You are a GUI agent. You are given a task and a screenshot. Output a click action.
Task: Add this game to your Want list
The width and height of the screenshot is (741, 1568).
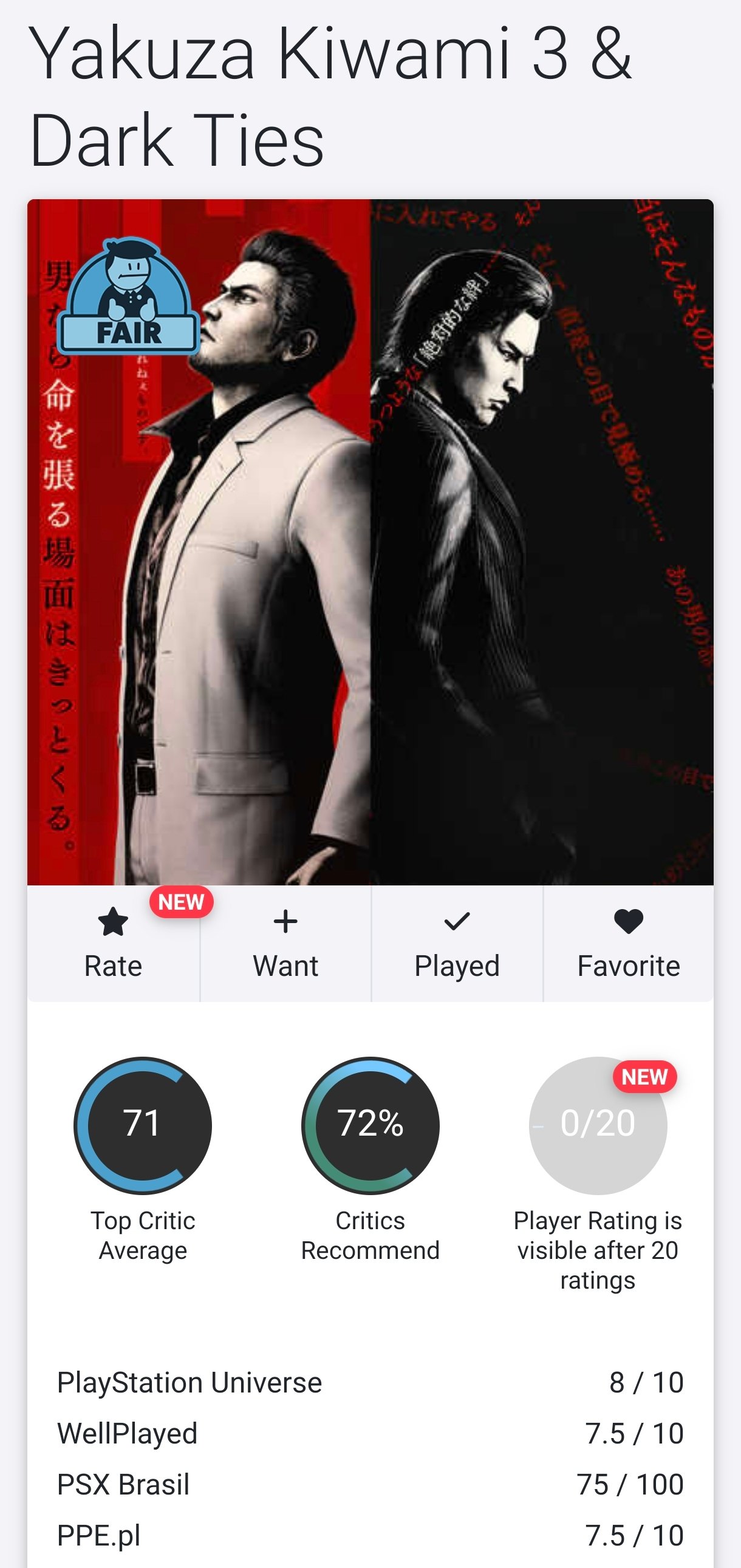(x=285, y=943)
